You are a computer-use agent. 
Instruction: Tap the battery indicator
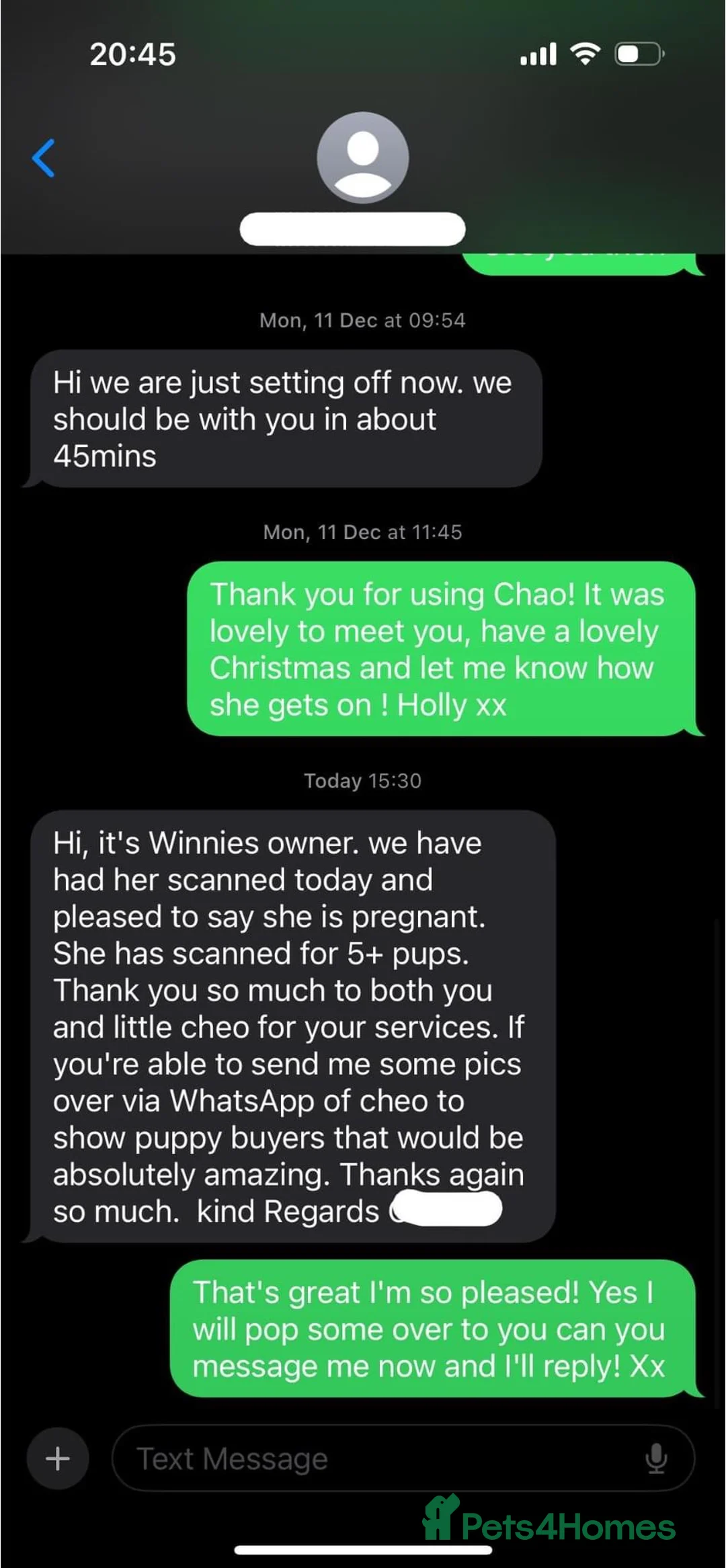(x=636, y=54)
